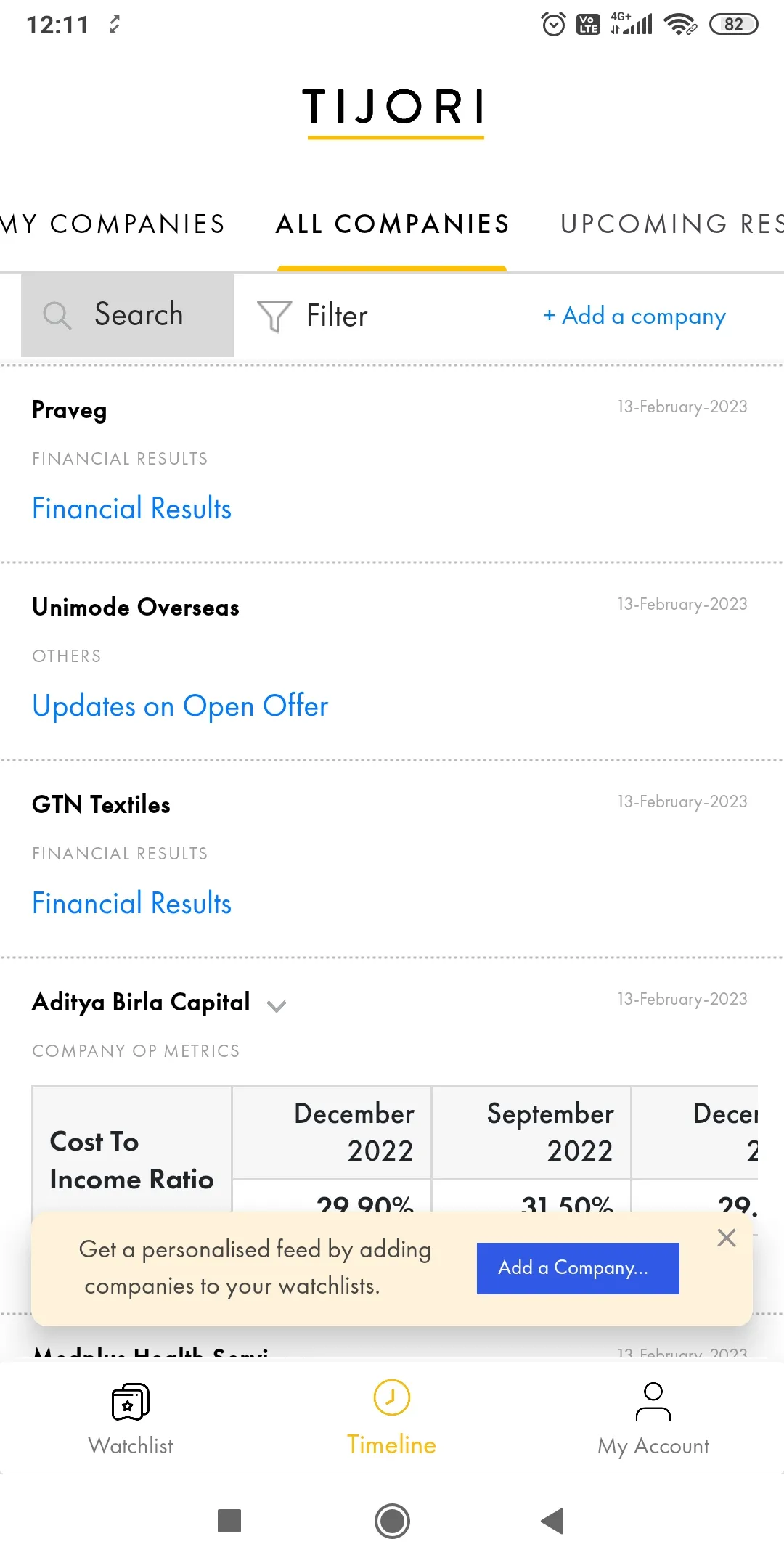Open the UPCOMING RESULTS tab
Viewport: 784px width, 1568px height.
click(668, 224)
